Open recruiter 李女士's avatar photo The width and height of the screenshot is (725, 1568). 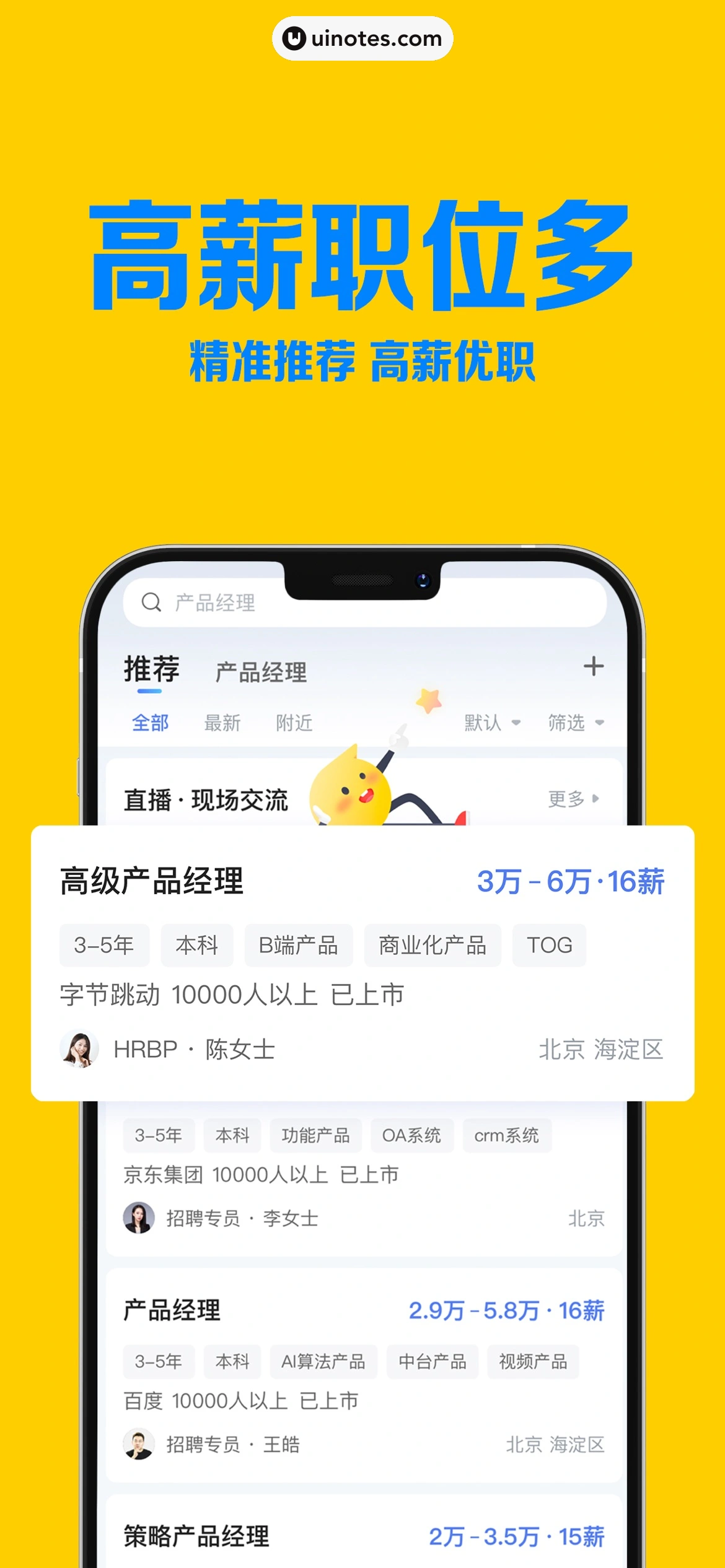(138, 1217)
